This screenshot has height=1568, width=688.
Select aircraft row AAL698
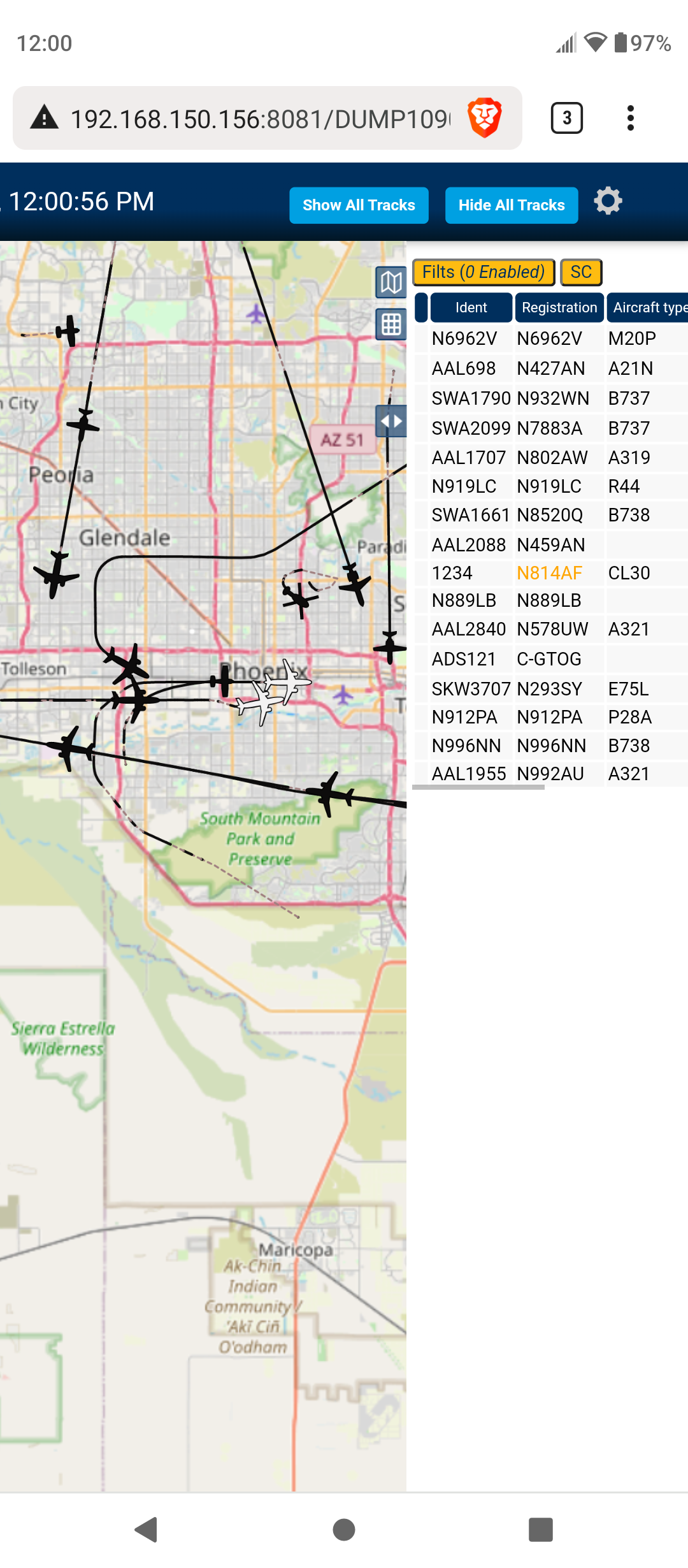551,368
